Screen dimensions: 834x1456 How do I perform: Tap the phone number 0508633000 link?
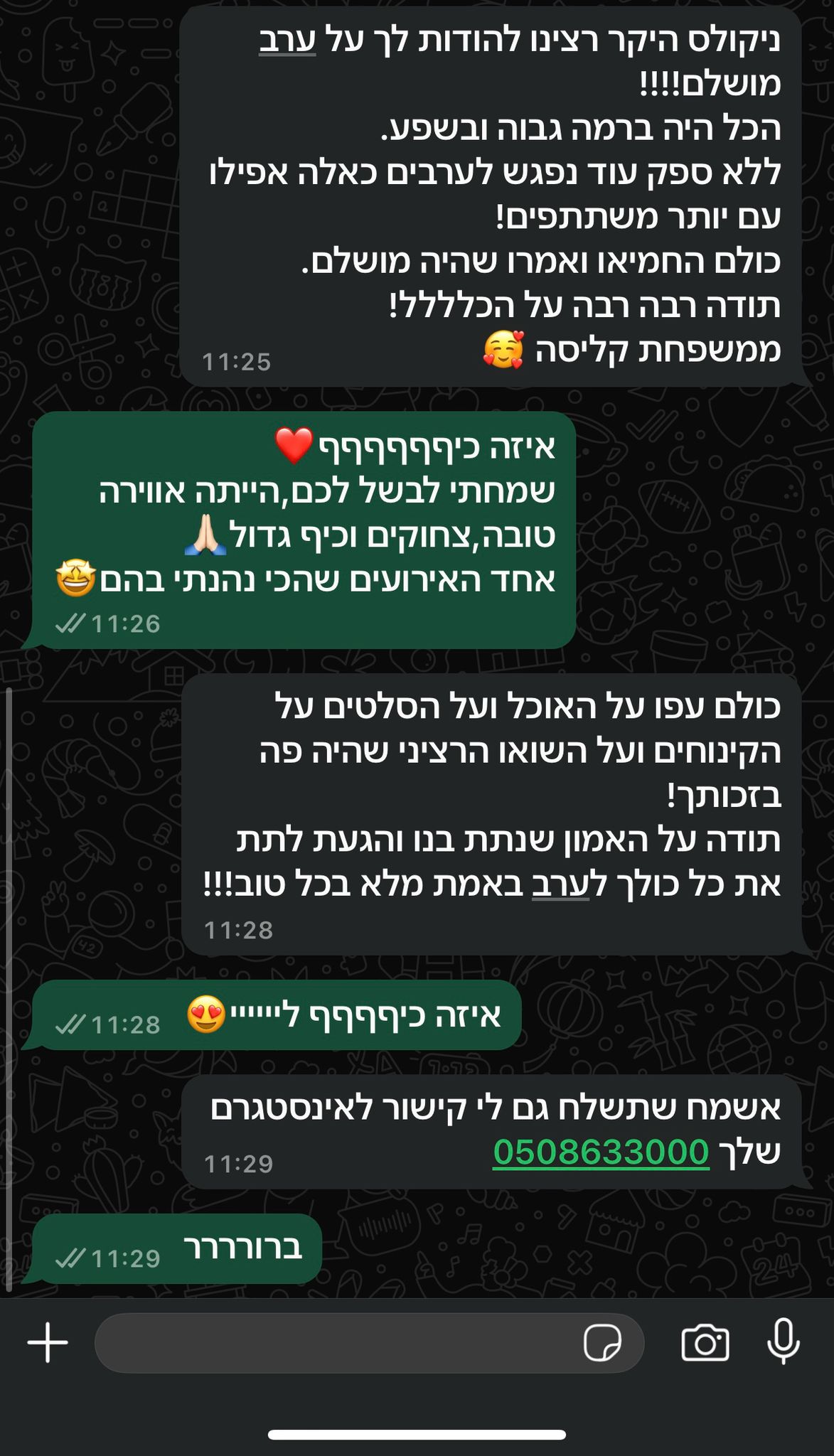(601, 1152)
